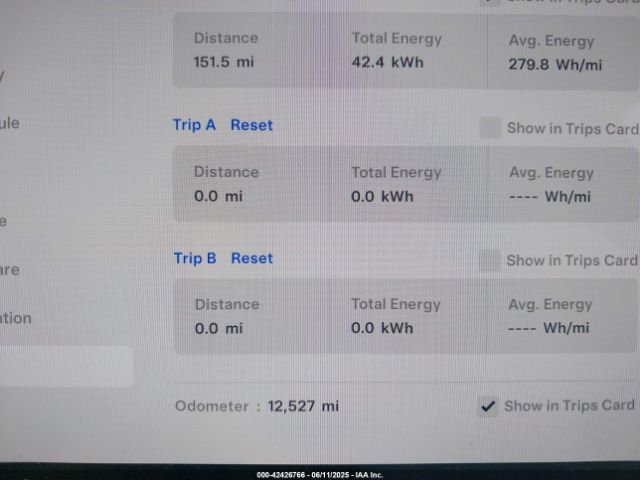Reset the Trip B counter

pyautogui.click(x=251, y=258)
